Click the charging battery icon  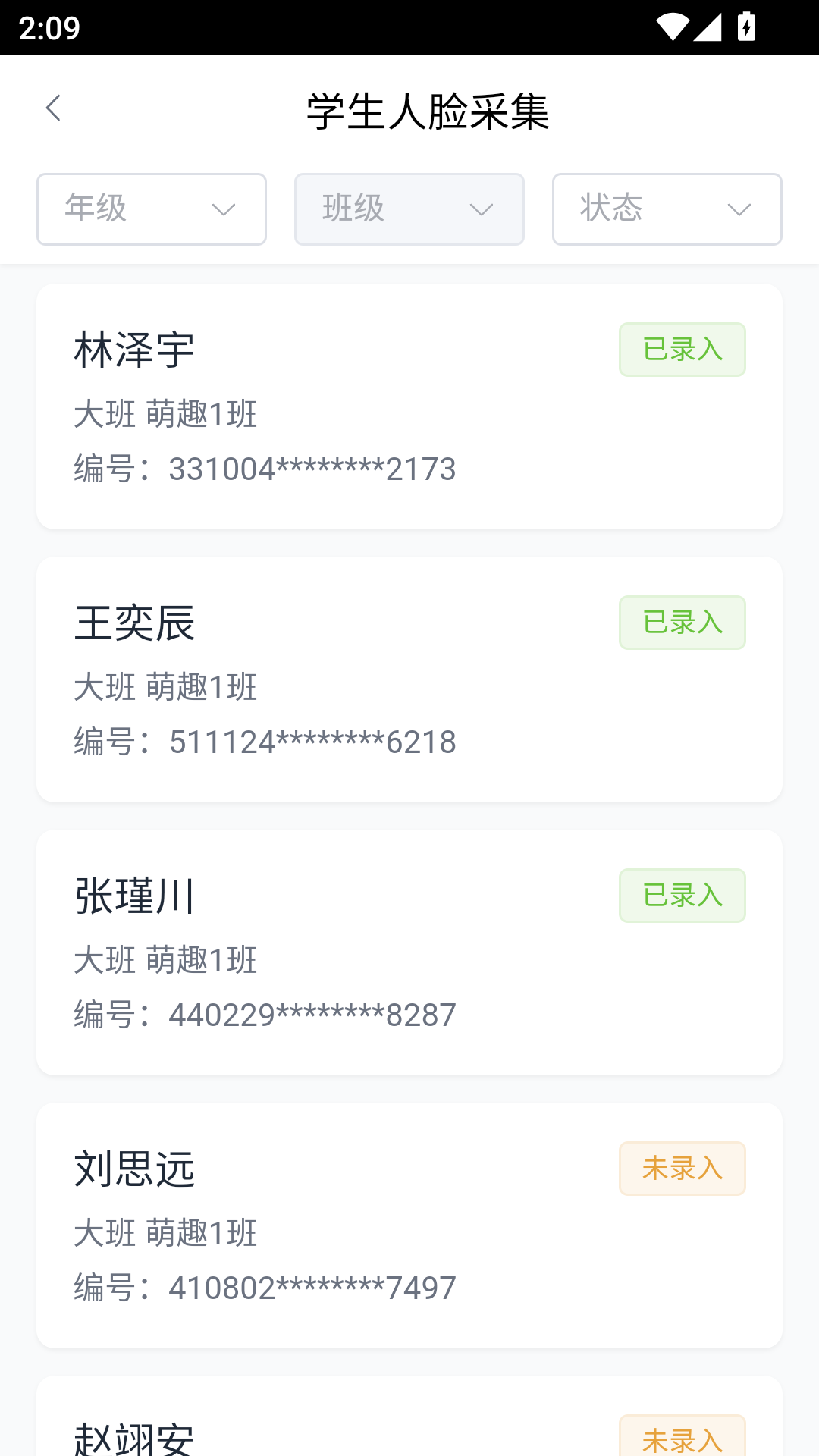[x=747, y=25]
